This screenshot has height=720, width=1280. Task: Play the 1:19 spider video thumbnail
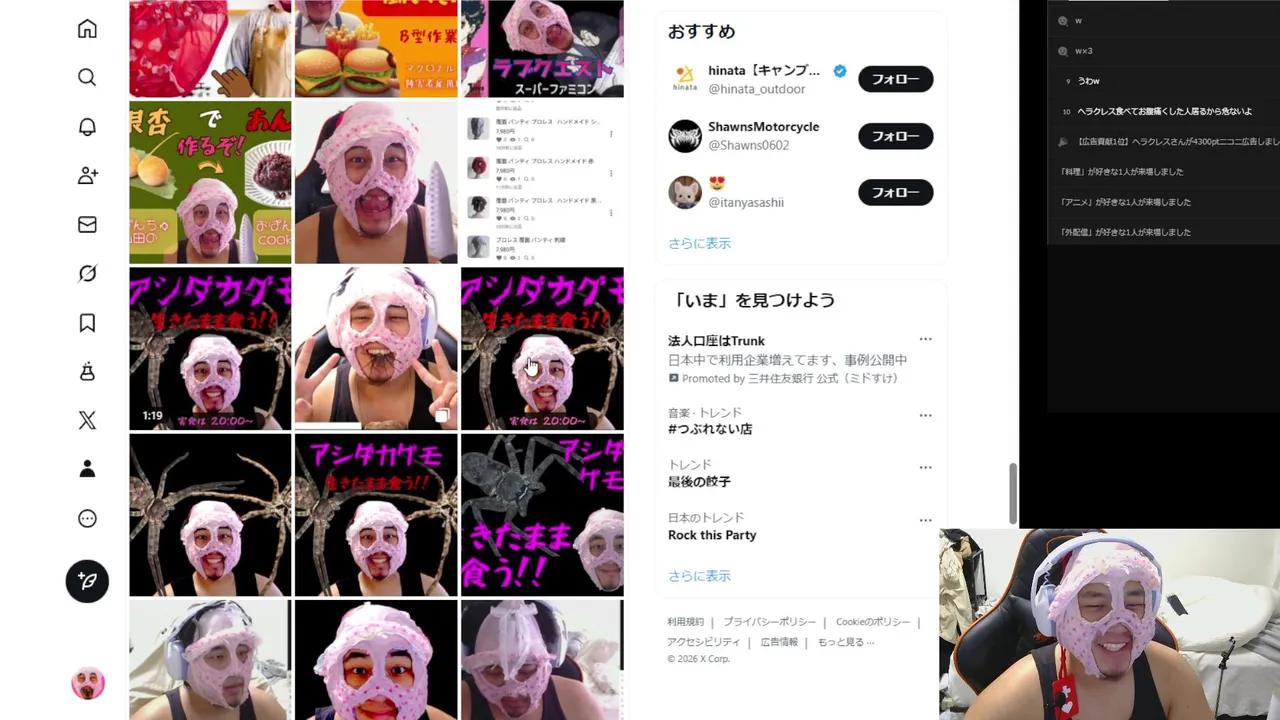210,349
